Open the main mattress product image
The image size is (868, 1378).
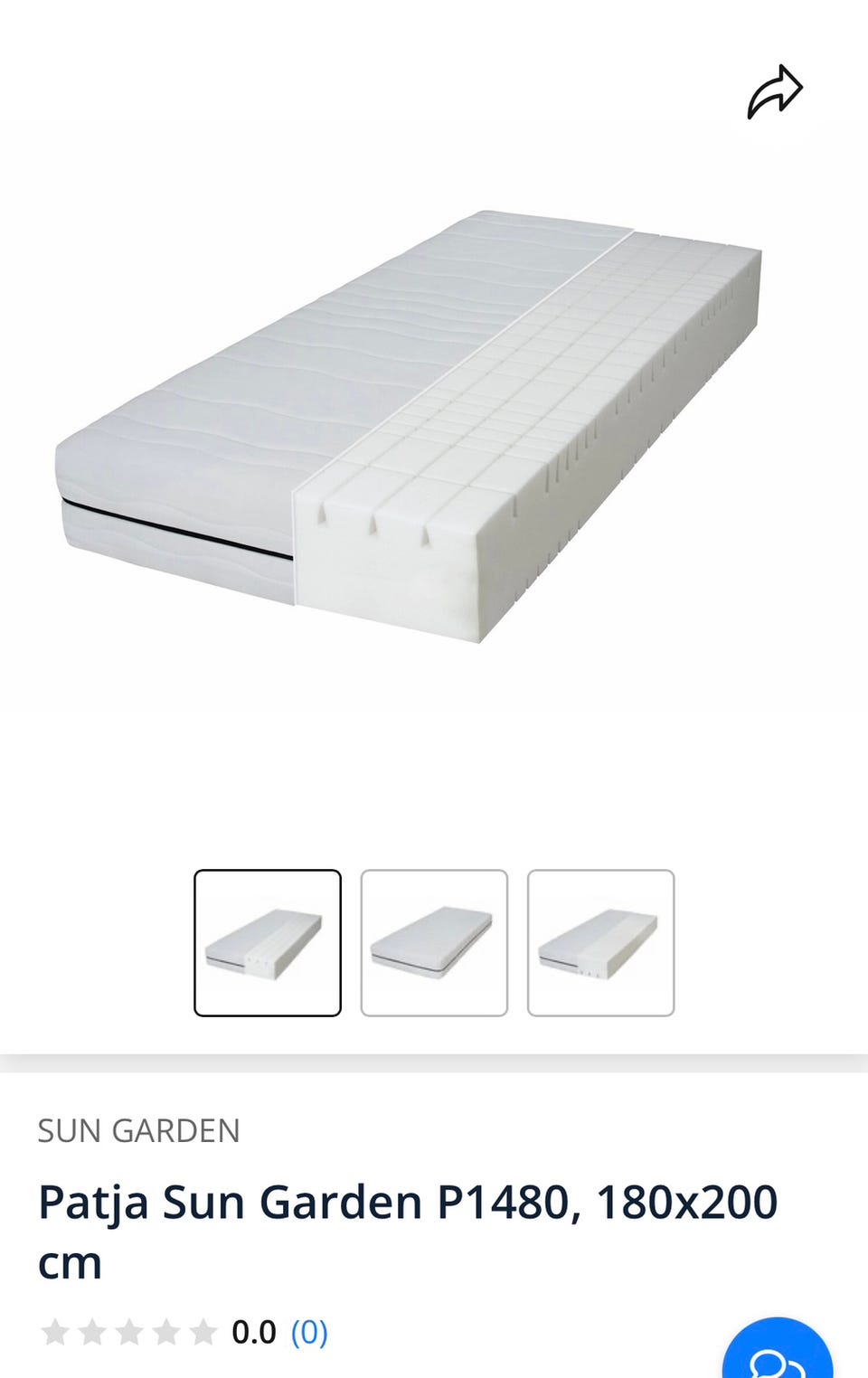pyautogui.click(x=409, y=425)
